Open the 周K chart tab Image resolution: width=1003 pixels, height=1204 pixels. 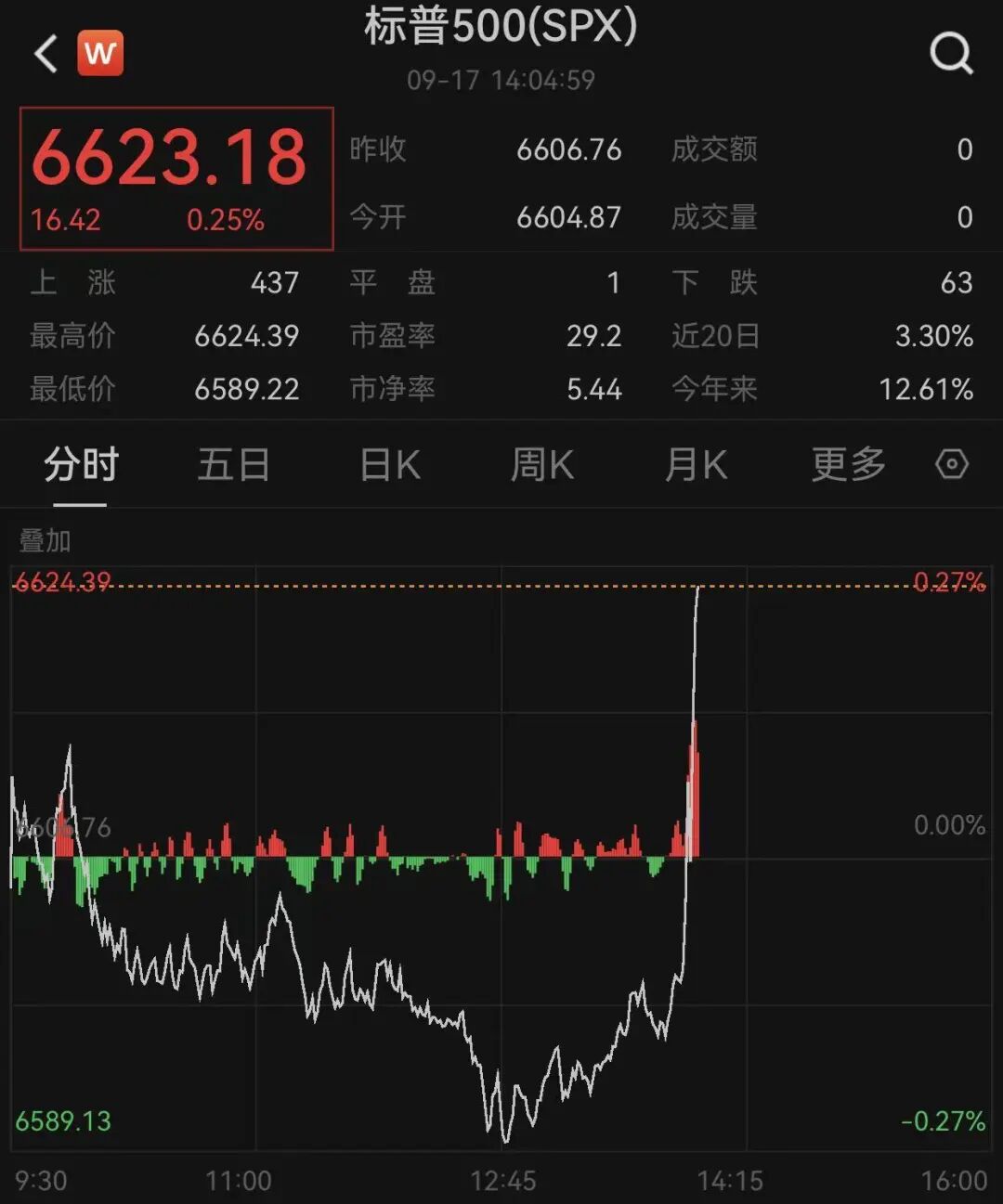[542, 464]
